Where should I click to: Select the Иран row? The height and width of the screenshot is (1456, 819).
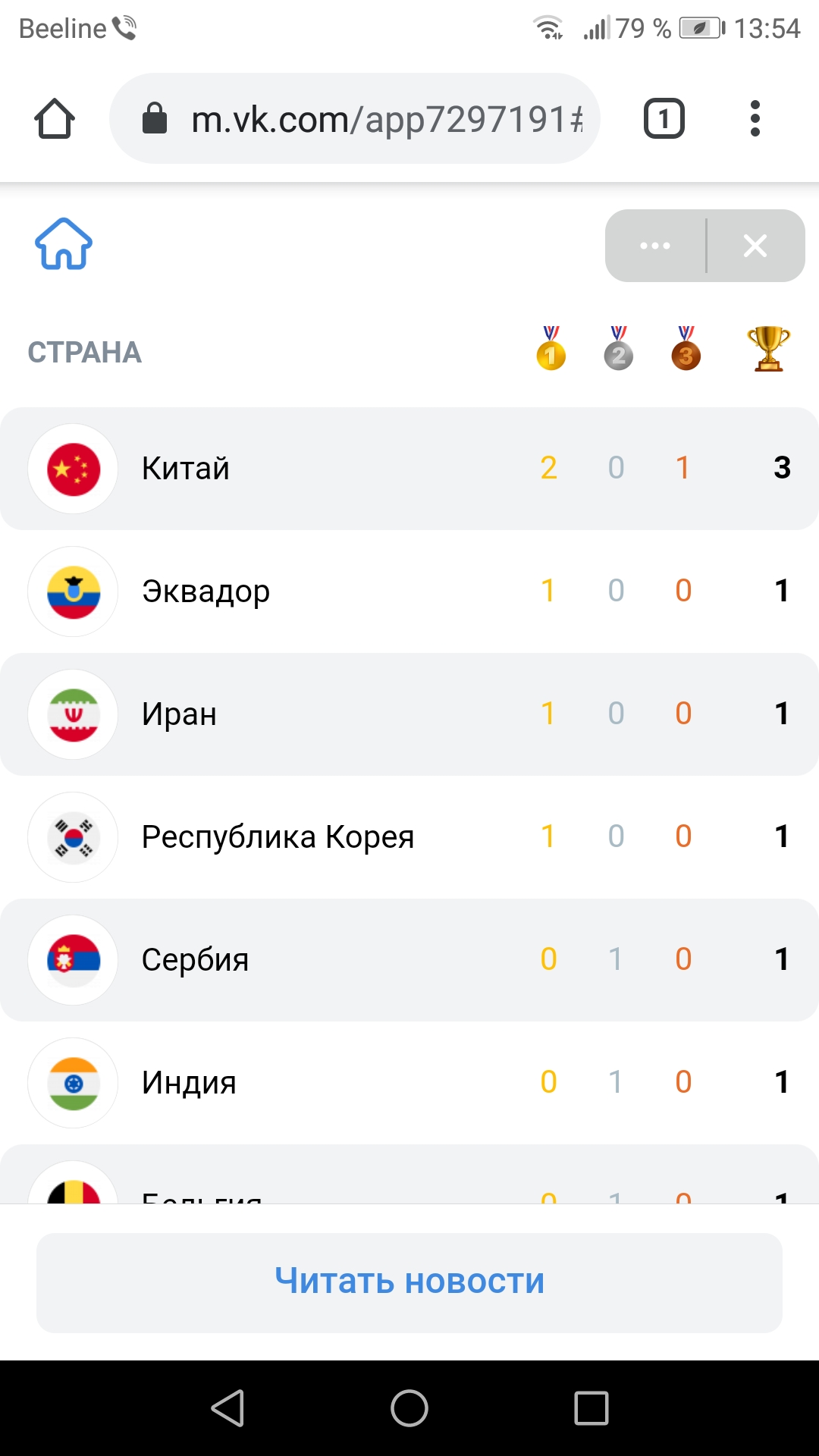409,714
